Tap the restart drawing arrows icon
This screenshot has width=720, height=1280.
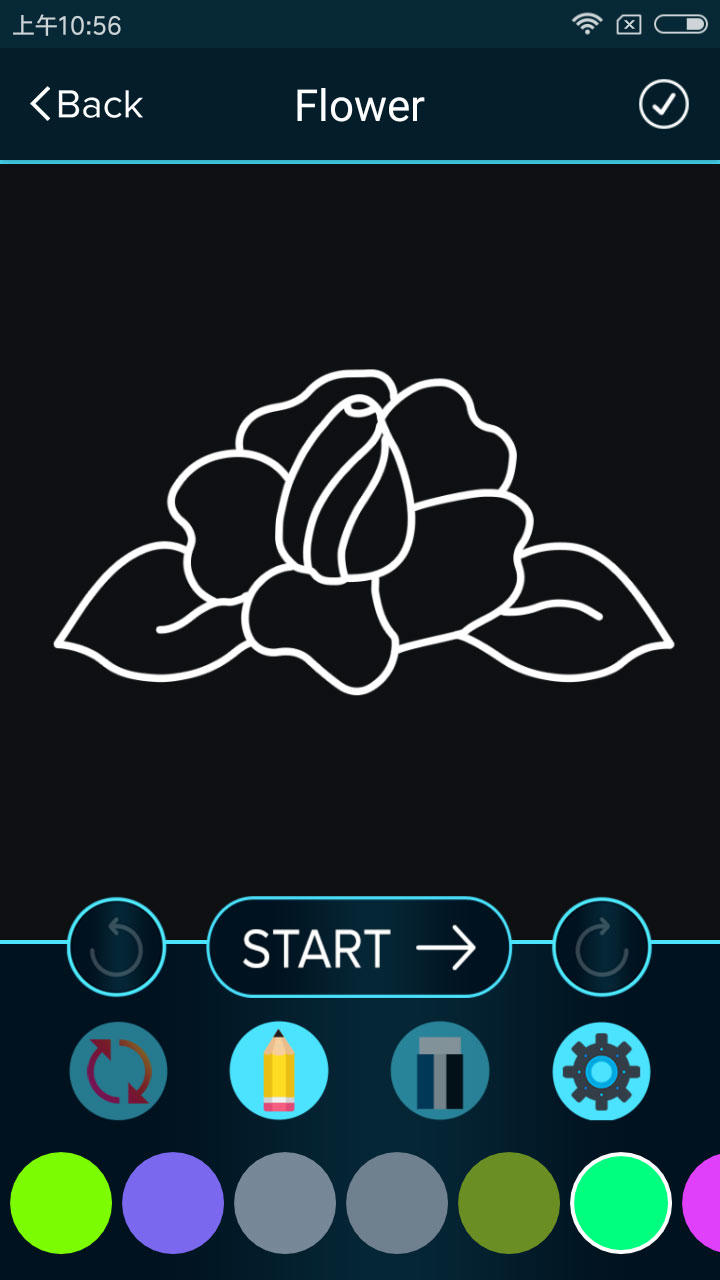click(118, 1070)
